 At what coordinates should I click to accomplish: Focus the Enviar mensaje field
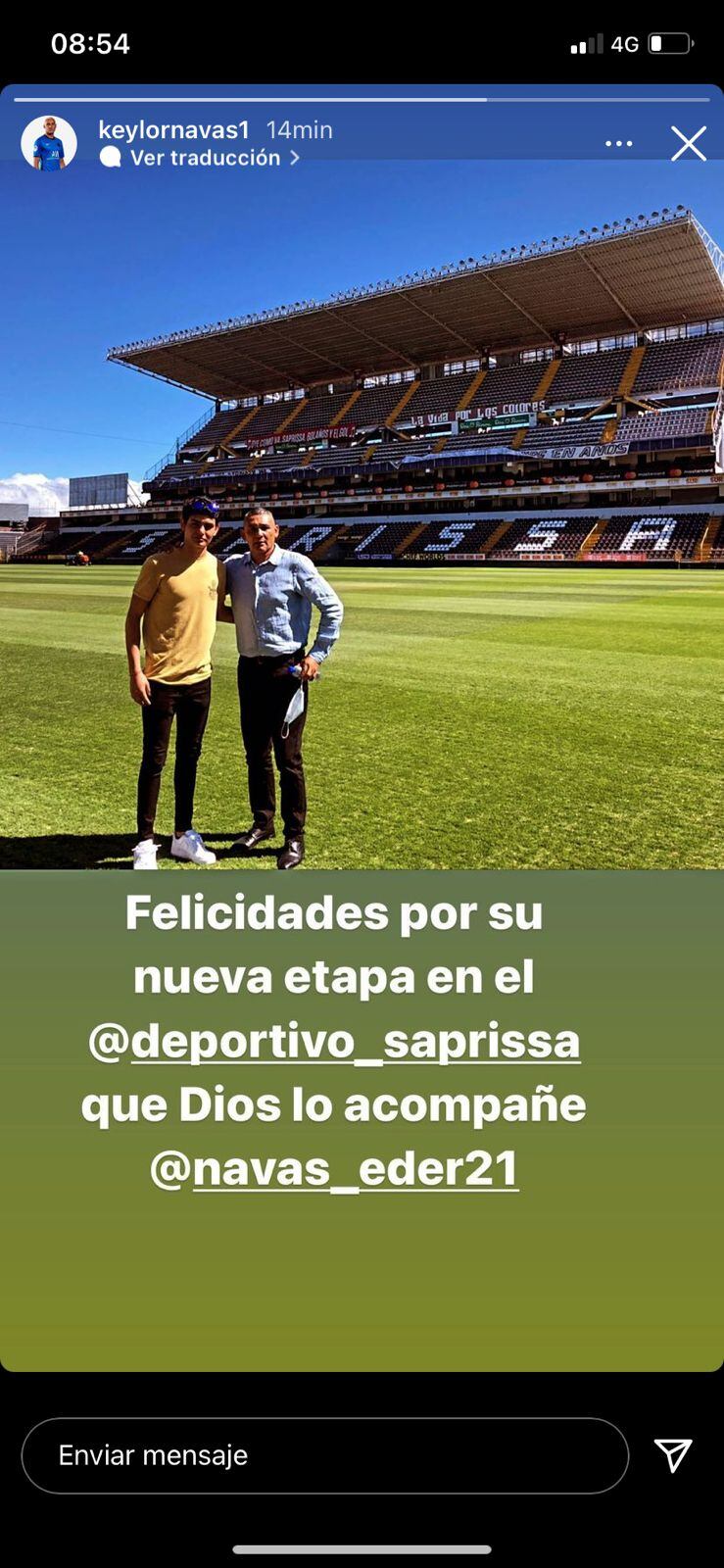324,1455
